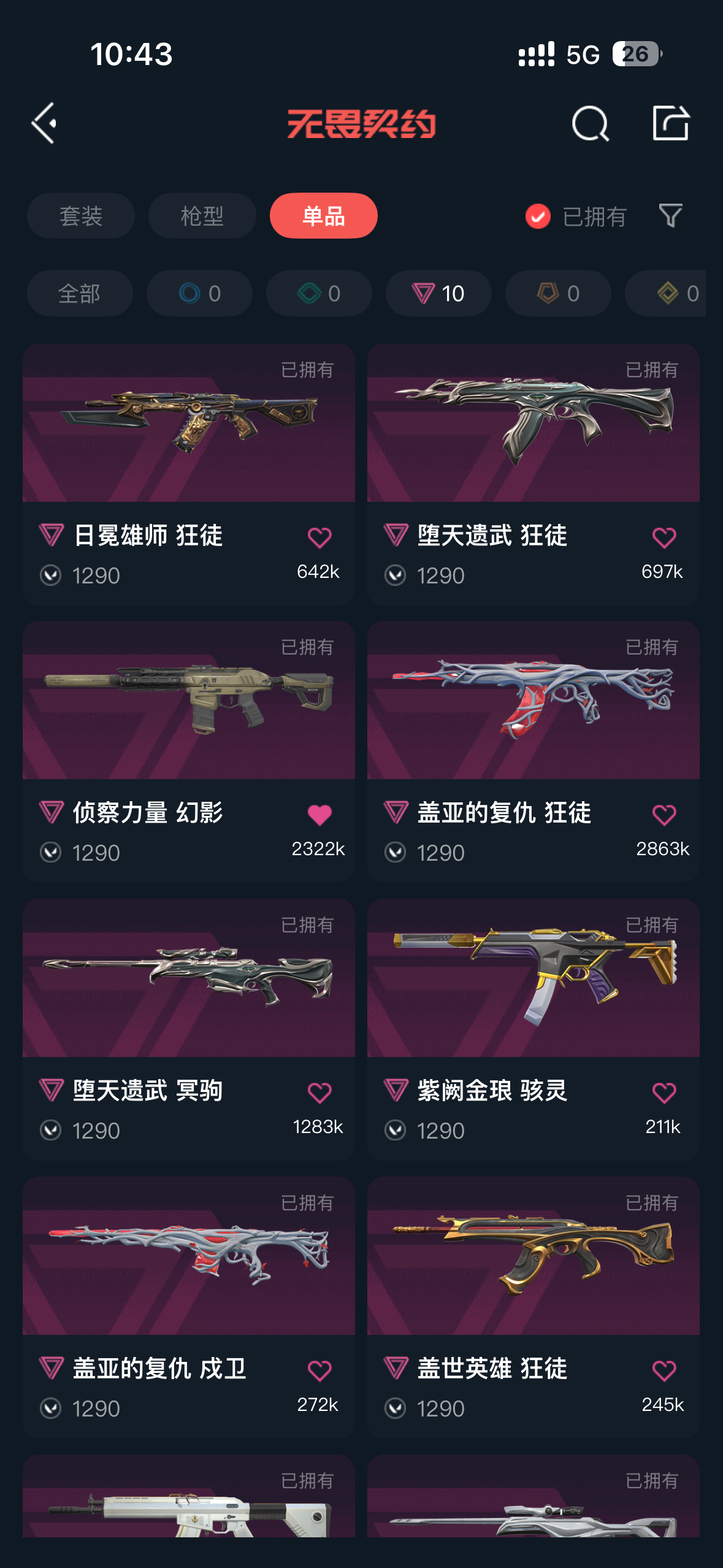
Task: Like the 日冕雄师 狂徒 skin
Action: 319,538
